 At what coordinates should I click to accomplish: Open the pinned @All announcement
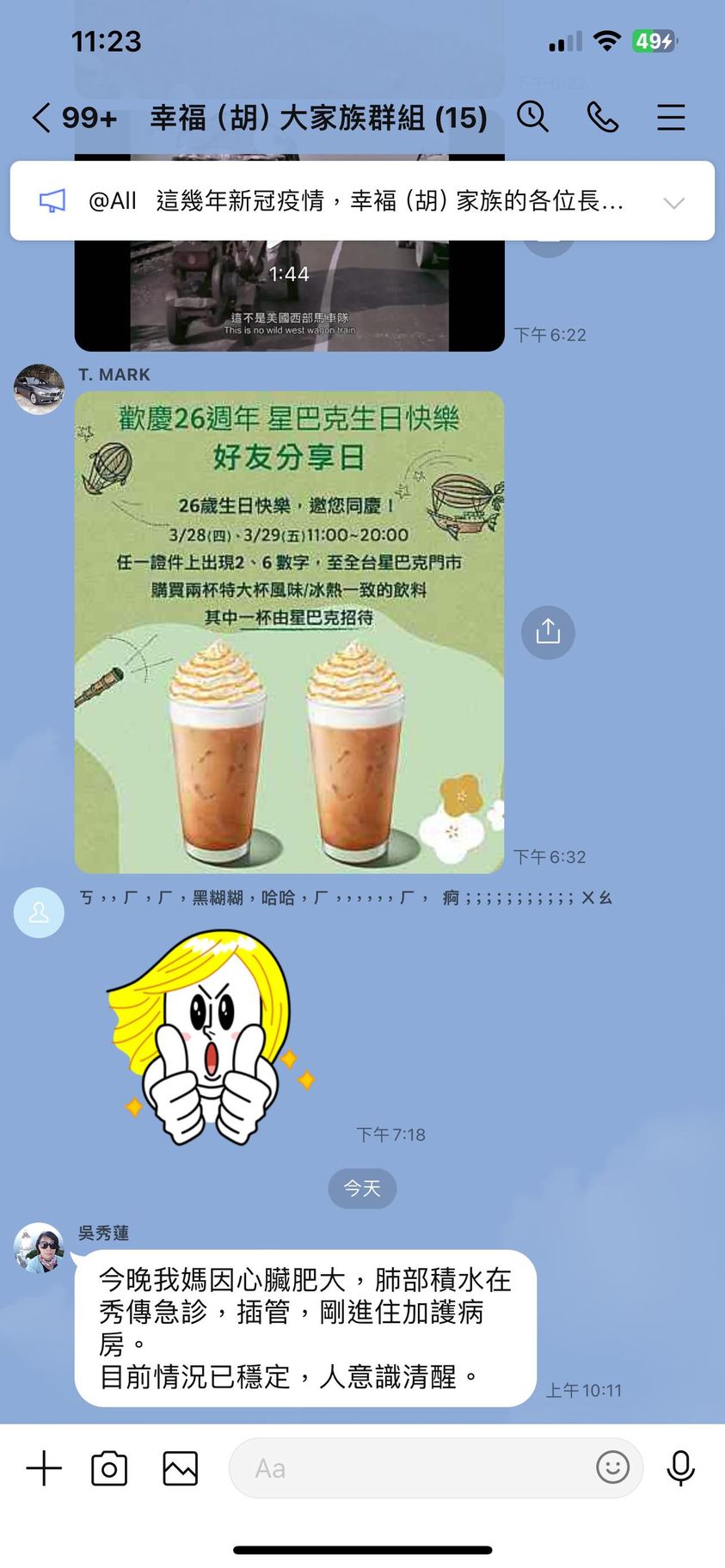[x=353, y=201]
